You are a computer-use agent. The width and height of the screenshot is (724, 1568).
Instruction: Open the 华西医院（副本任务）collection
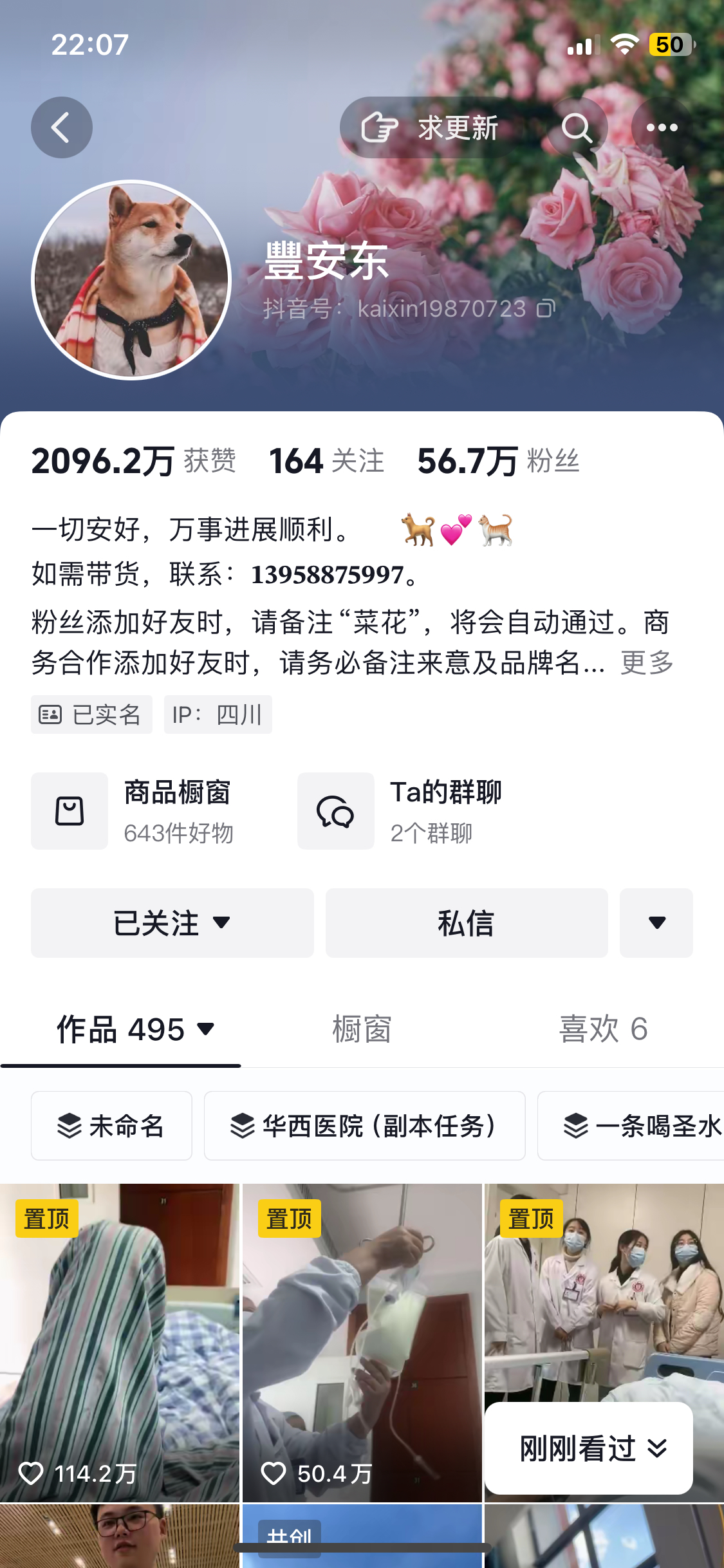click(364, 1126)
